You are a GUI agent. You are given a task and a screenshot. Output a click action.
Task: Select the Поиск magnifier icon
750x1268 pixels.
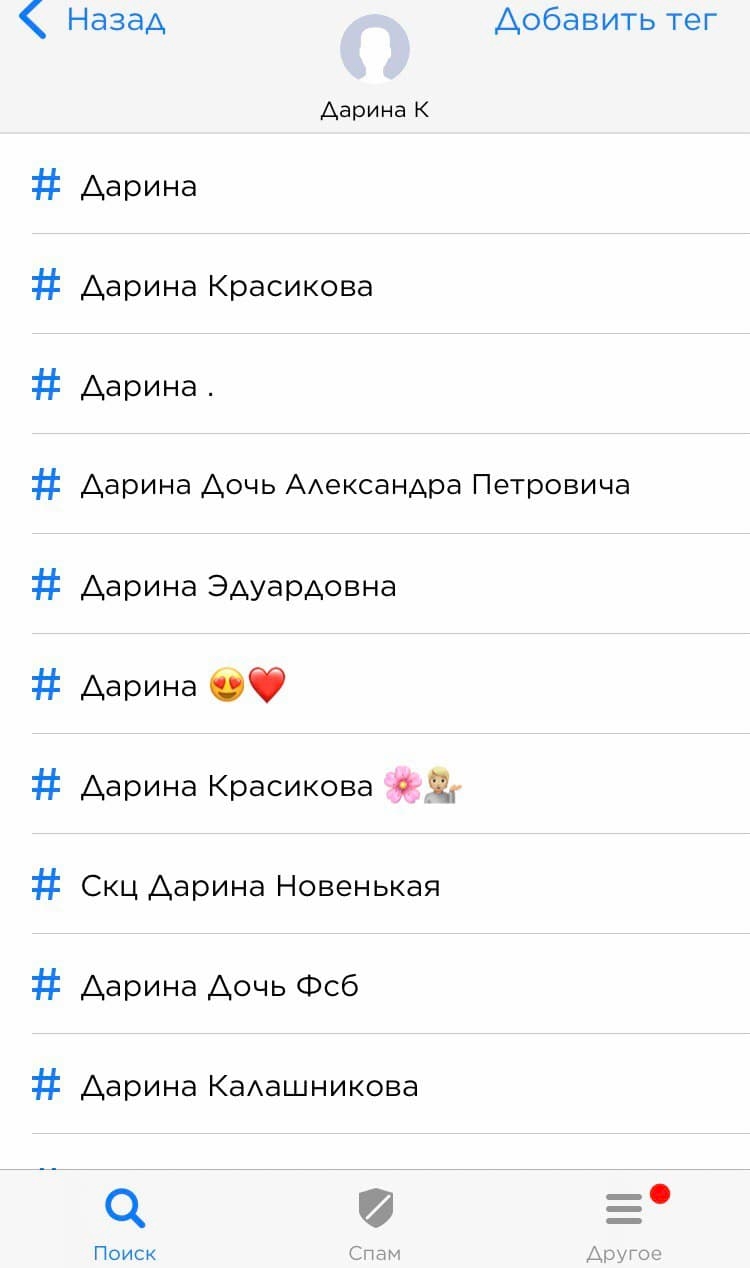pos(124,1207)
